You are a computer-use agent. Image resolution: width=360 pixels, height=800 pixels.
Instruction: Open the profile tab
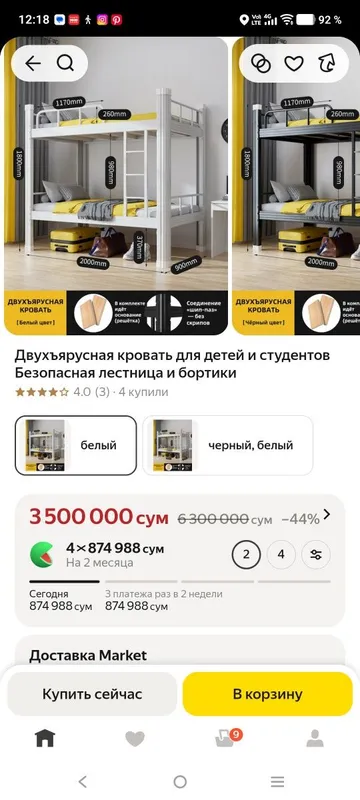coord(315,738)
